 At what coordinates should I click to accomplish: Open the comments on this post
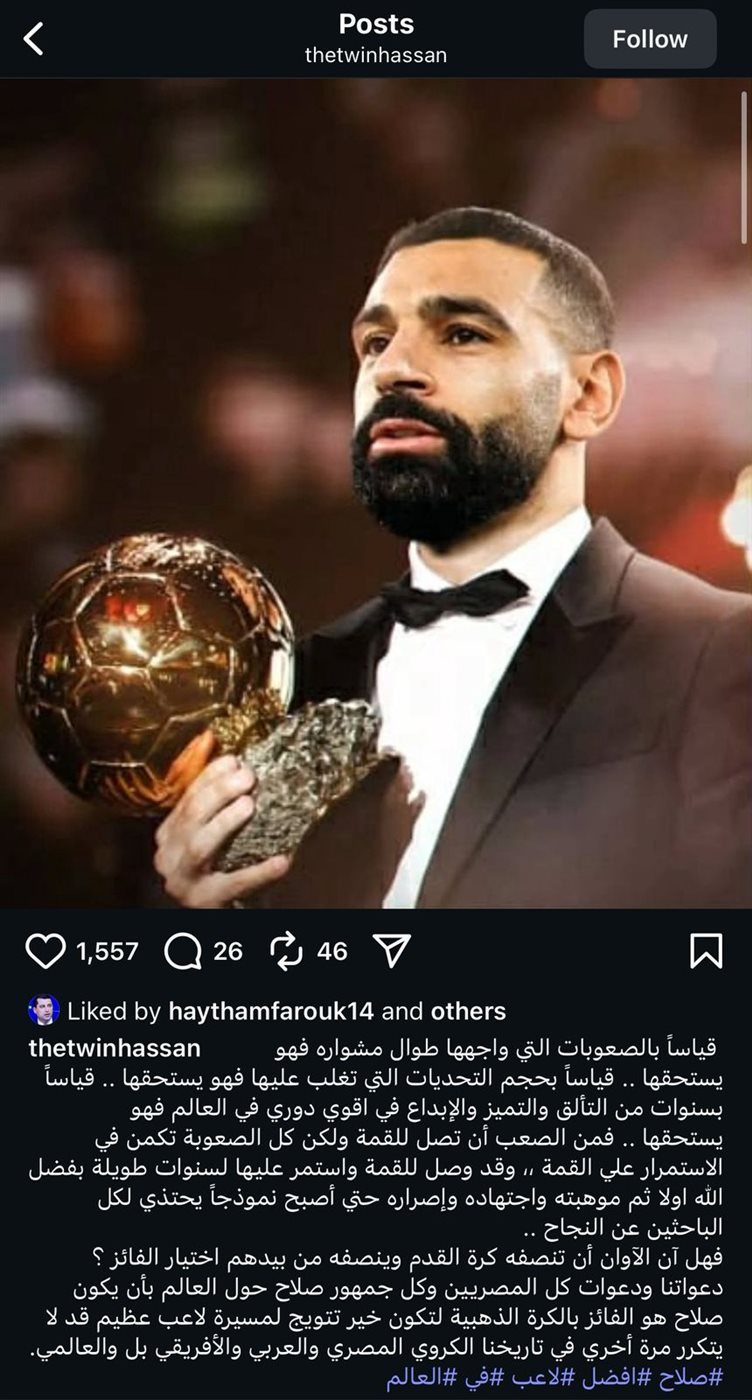183,951
